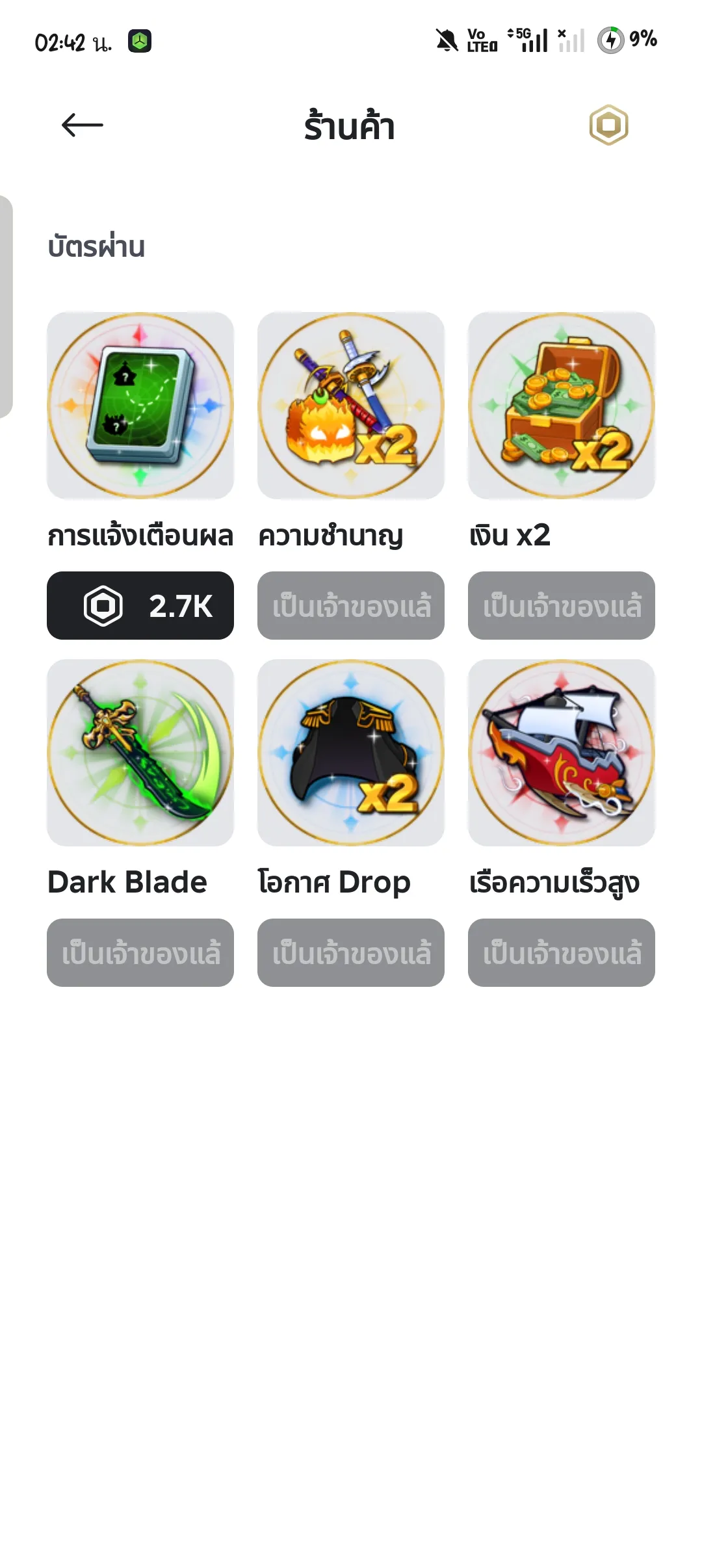This screenshot has width=702, height=1568.
Task: Select the Dark Blade pass tile
Action: click(140, 753)
